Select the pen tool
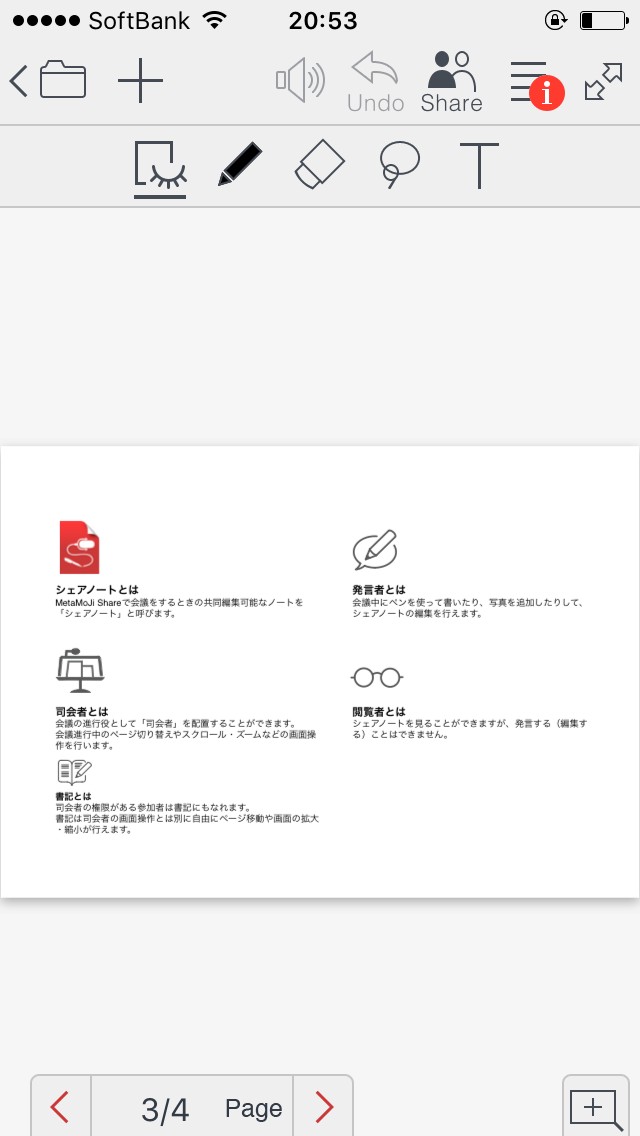Image resolution: width=640 pixels, height=1136 pixels. pos(240,164)
